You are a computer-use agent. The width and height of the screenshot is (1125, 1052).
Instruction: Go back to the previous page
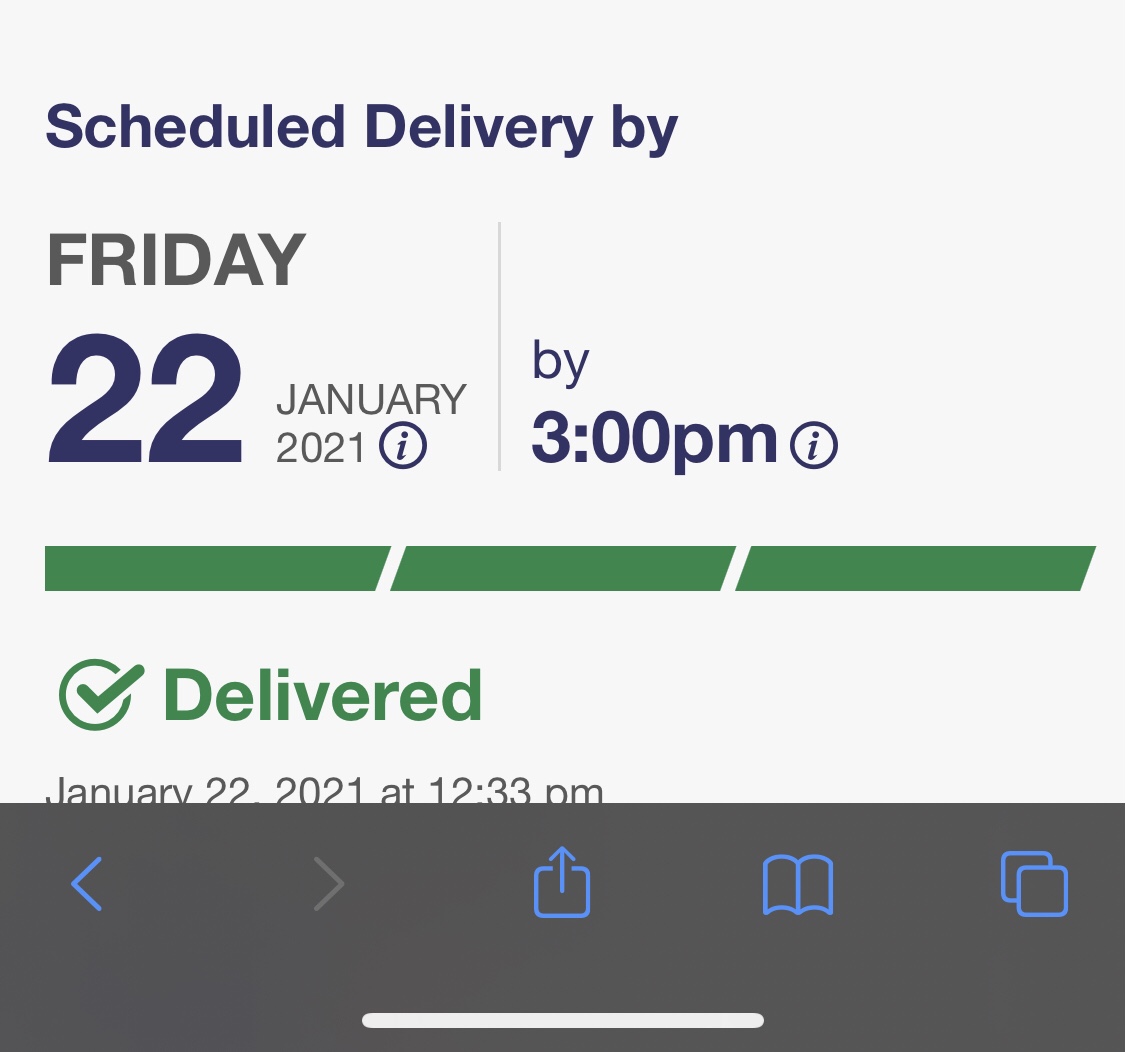(87, 884)
